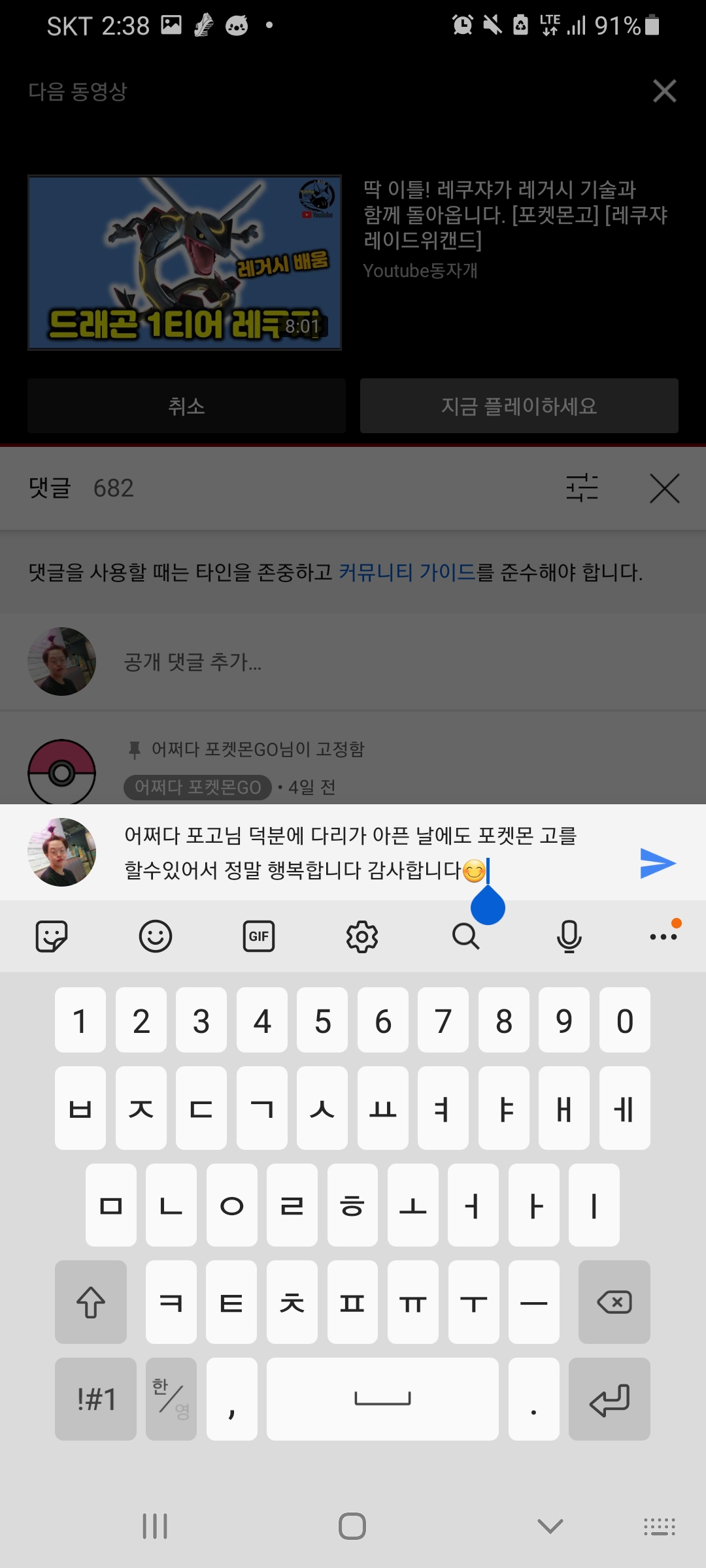Open the keyboard sticker panel

tap(52, 936)
